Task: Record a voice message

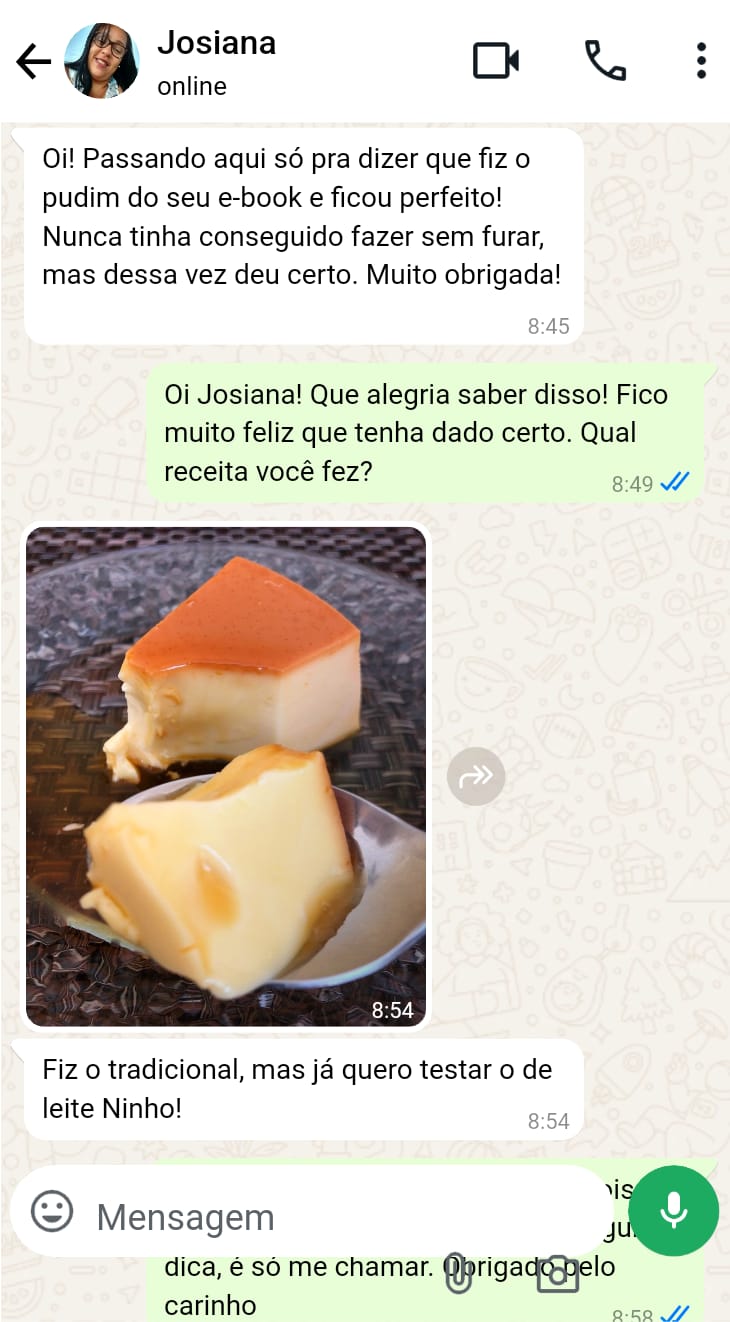Action: [x=673, y=1210]
